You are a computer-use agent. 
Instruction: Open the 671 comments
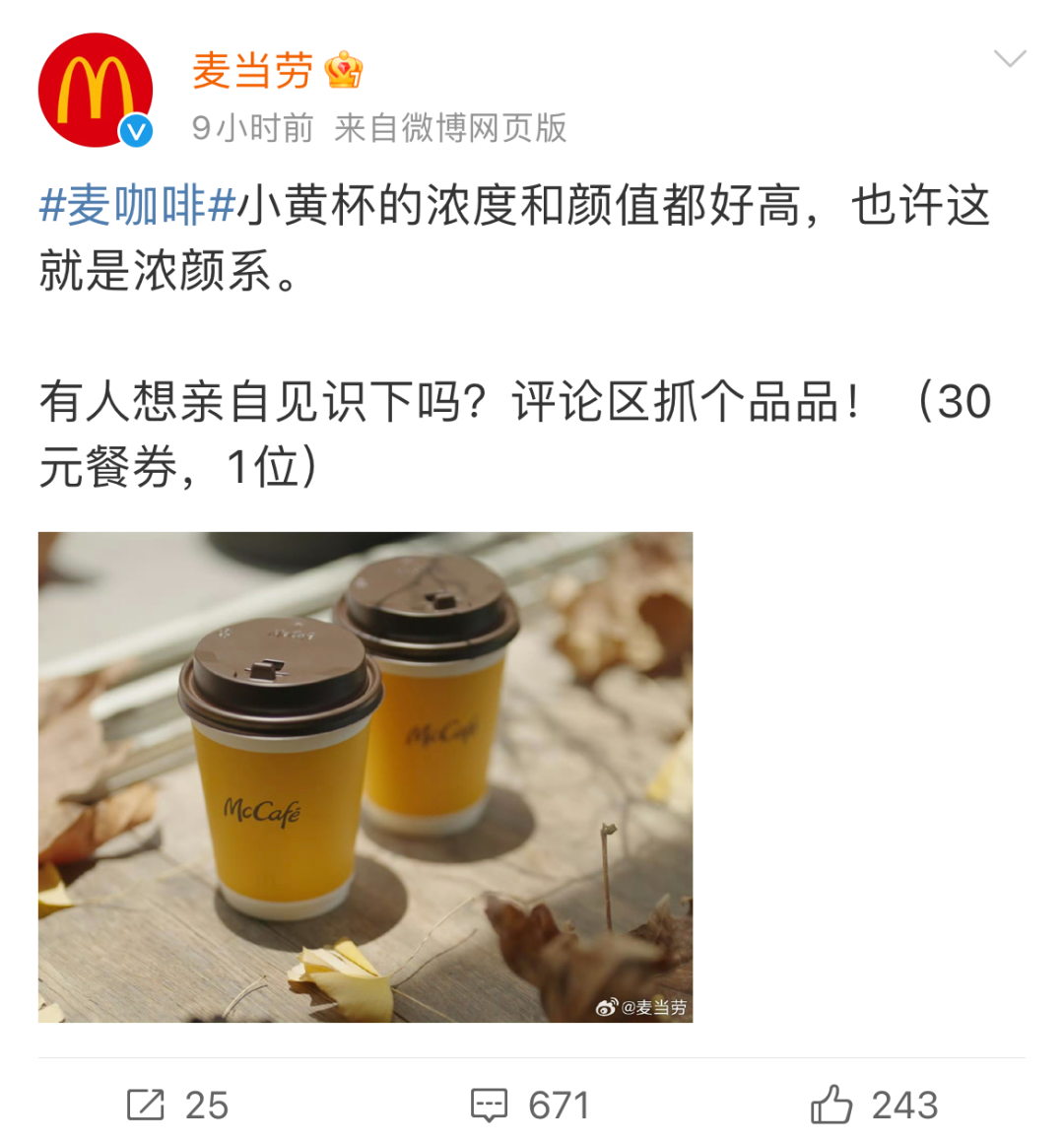(530, 1105)
